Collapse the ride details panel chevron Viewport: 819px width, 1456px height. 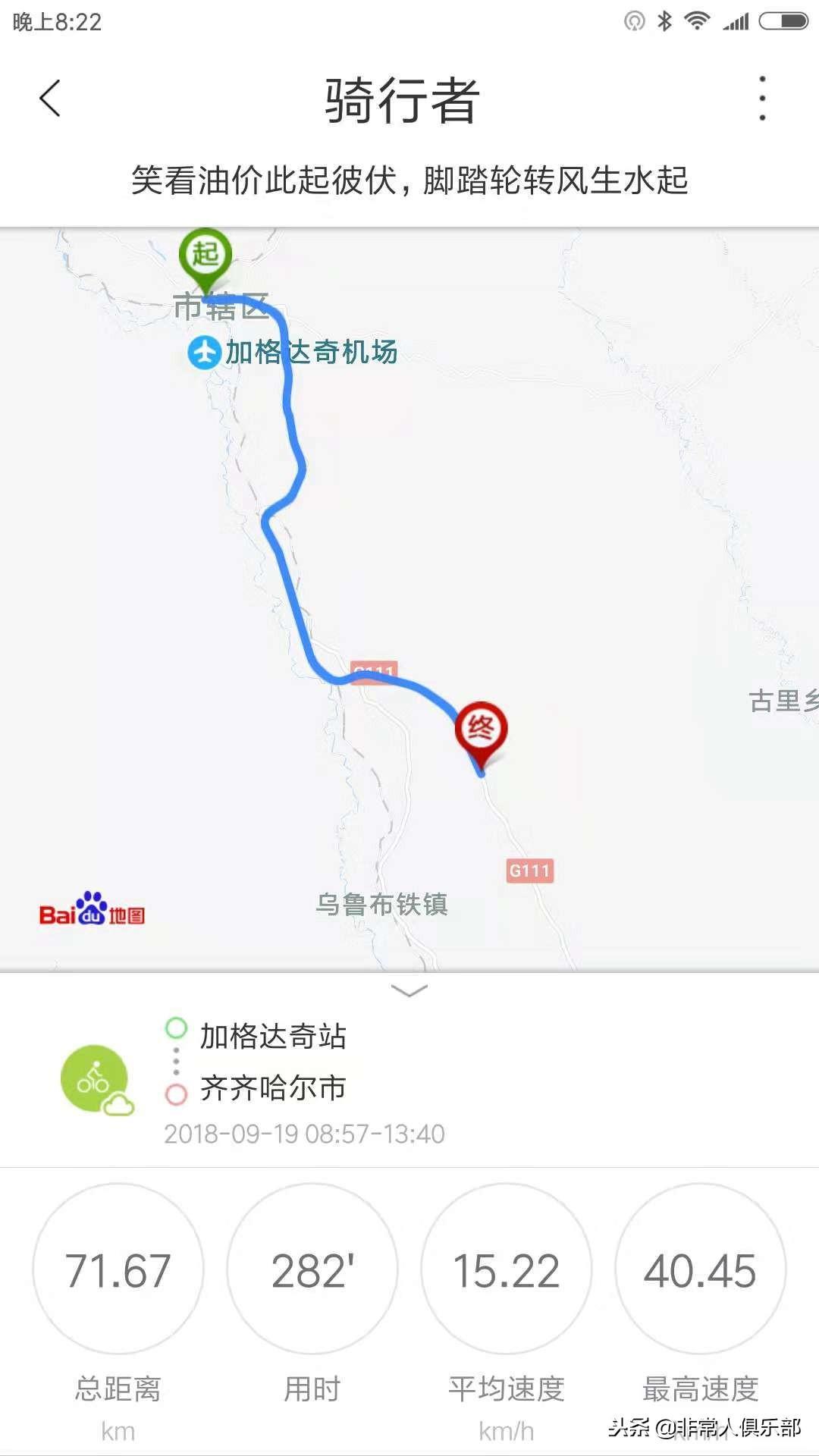click(x=409, y=990)
